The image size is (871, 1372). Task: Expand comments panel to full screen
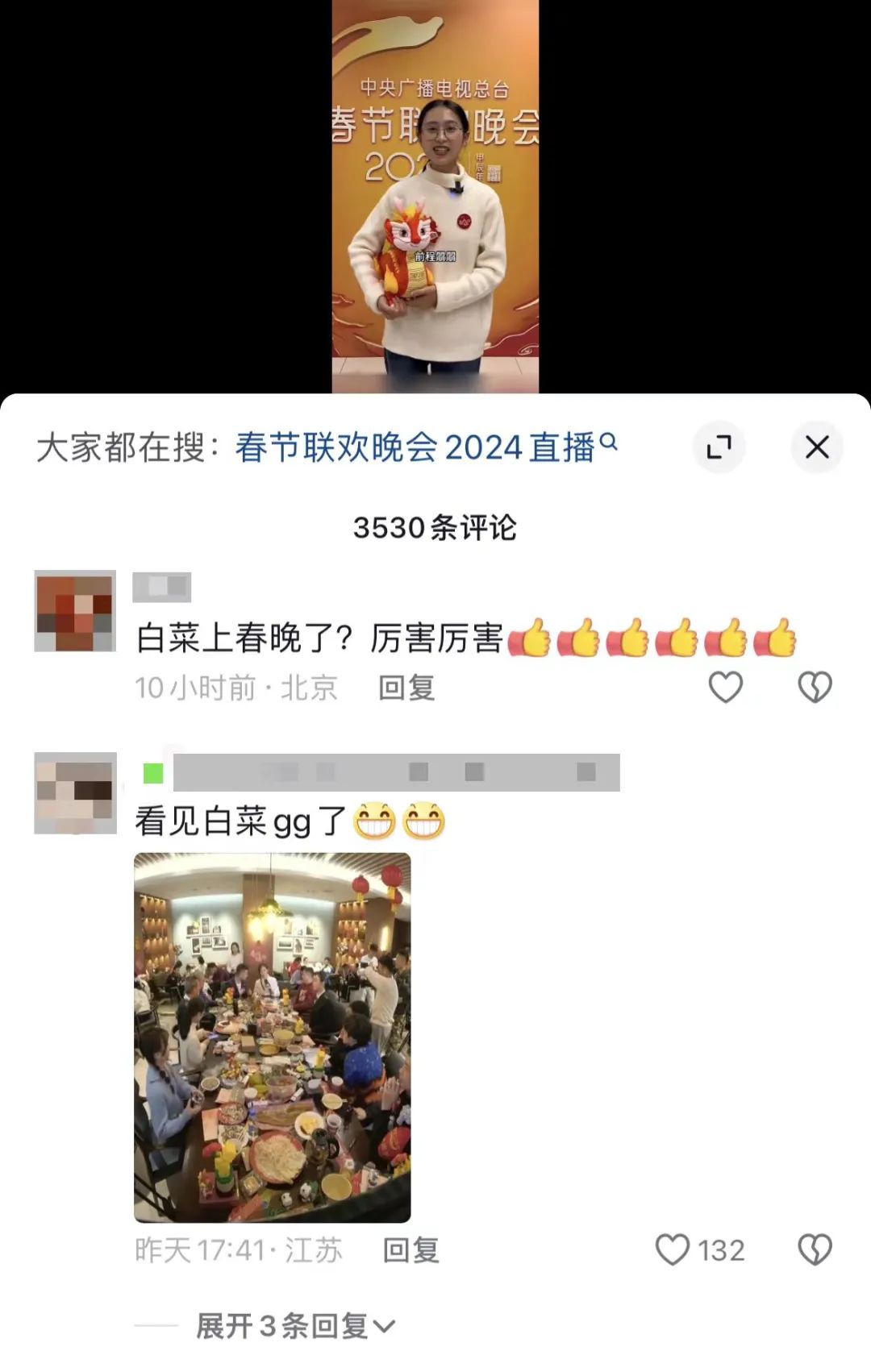click(719, 447)
